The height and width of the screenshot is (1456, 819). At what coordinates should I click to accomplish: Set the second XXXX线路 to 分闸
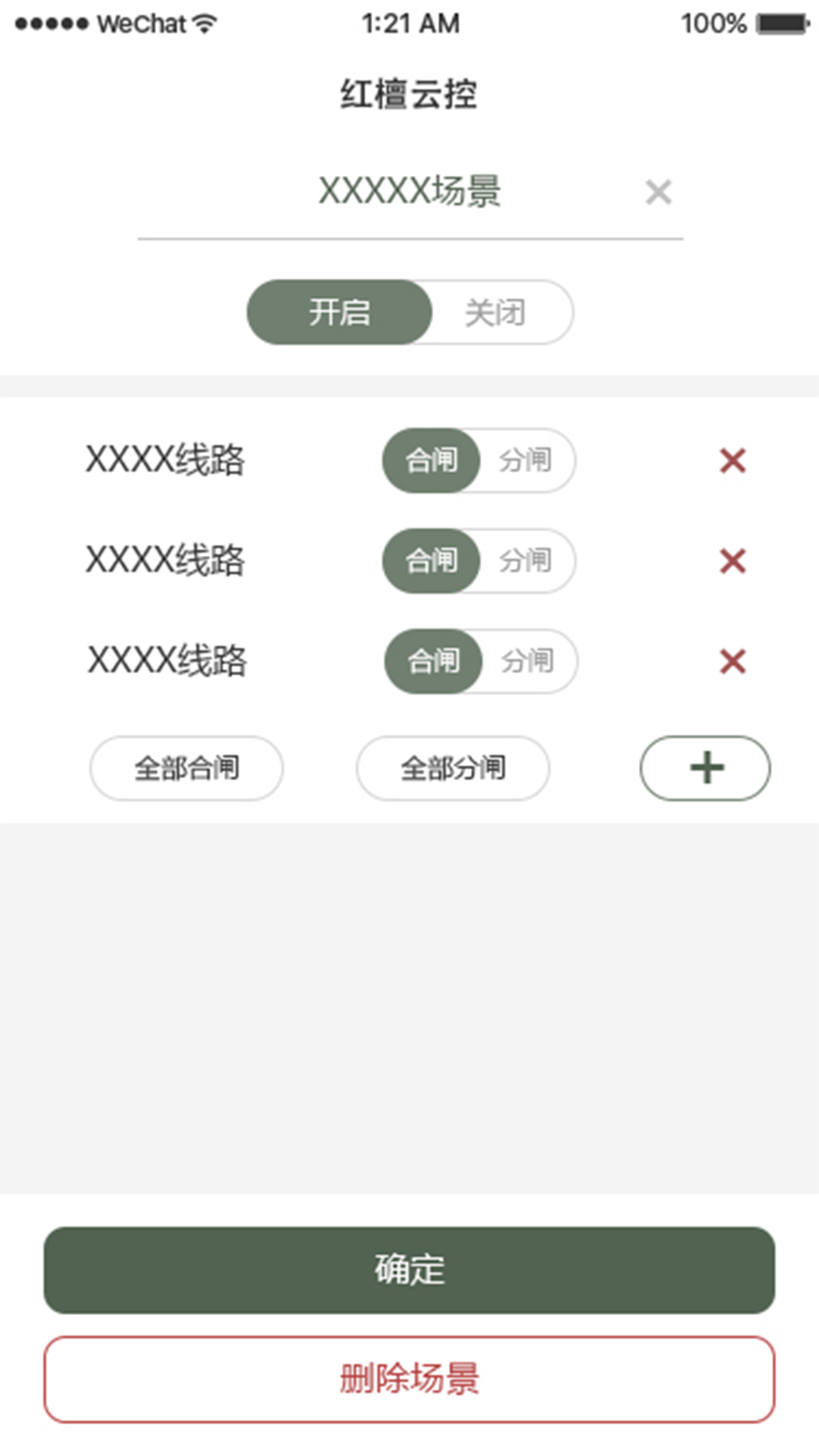[526, 561]
